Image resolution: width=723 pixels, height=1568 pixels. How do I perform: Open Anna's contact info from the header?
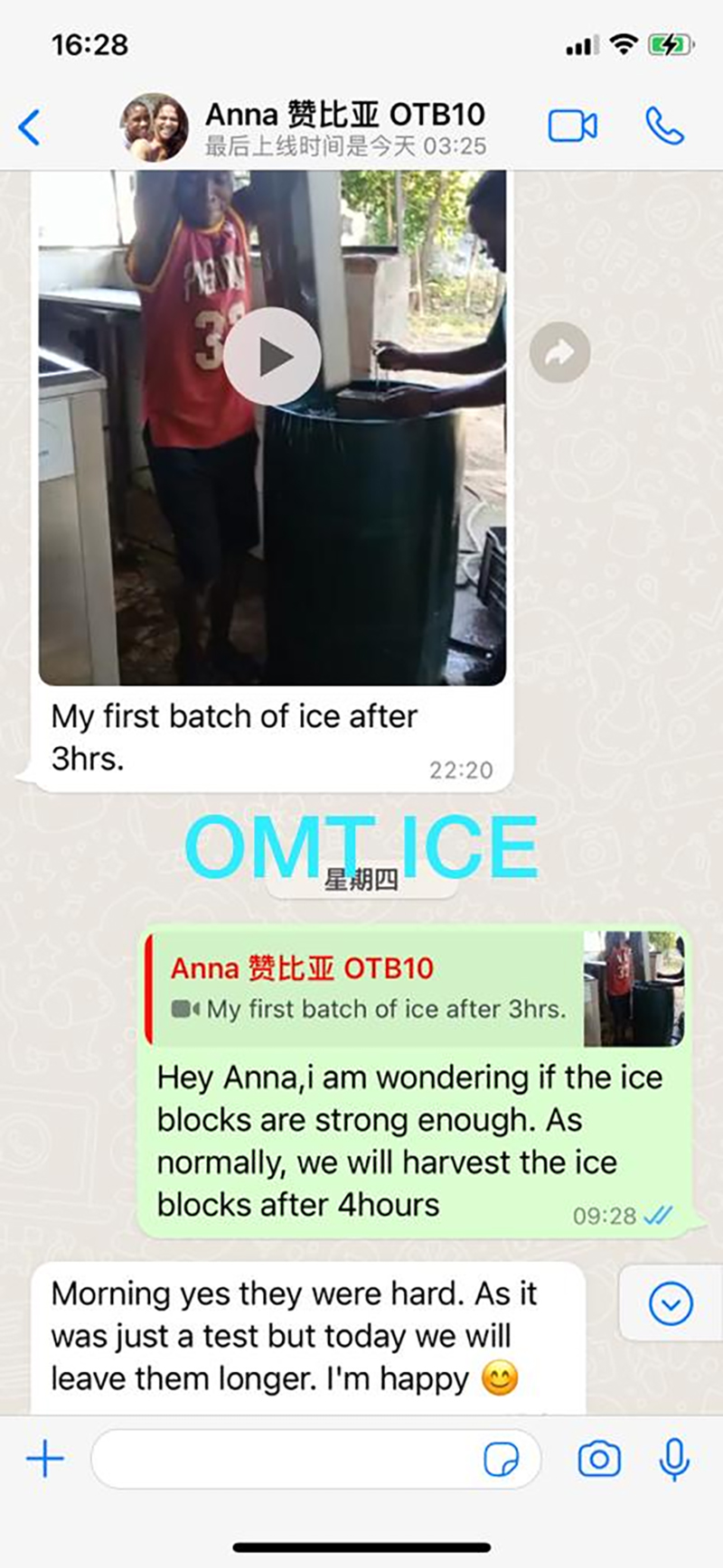click(x=343, y=127)
